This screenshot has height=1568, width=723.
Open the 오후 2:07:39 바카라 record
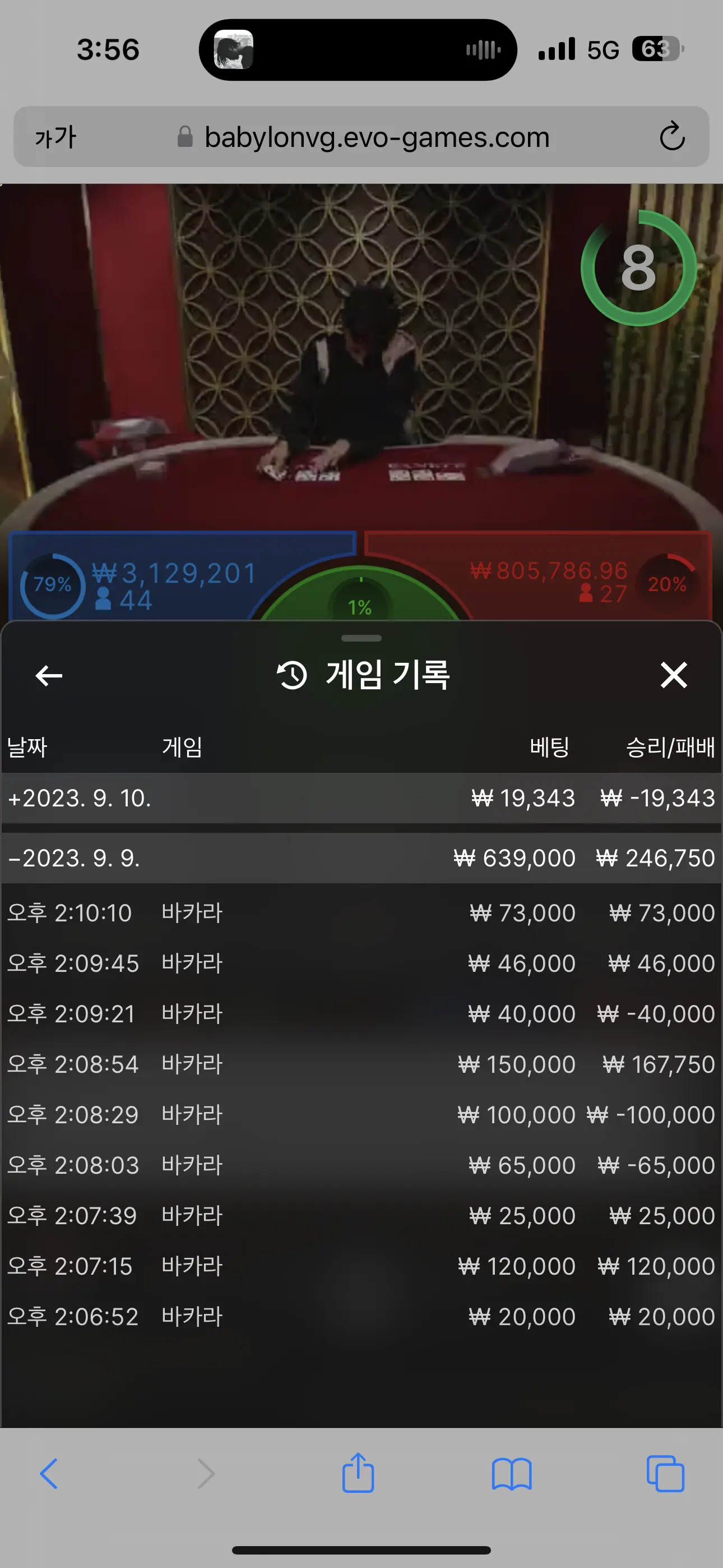pos(361,1216)
